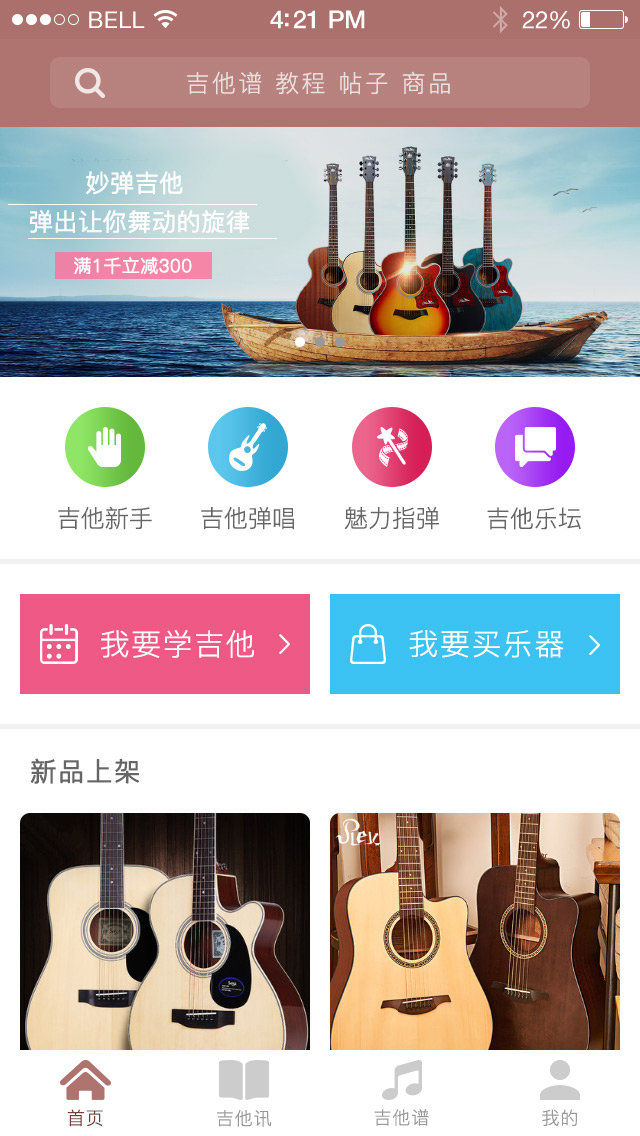Image resolution: width=640 pixels, height=1136 pixels.
Task: Open the product card with light and dark guitars
Action: coord(475,931)
